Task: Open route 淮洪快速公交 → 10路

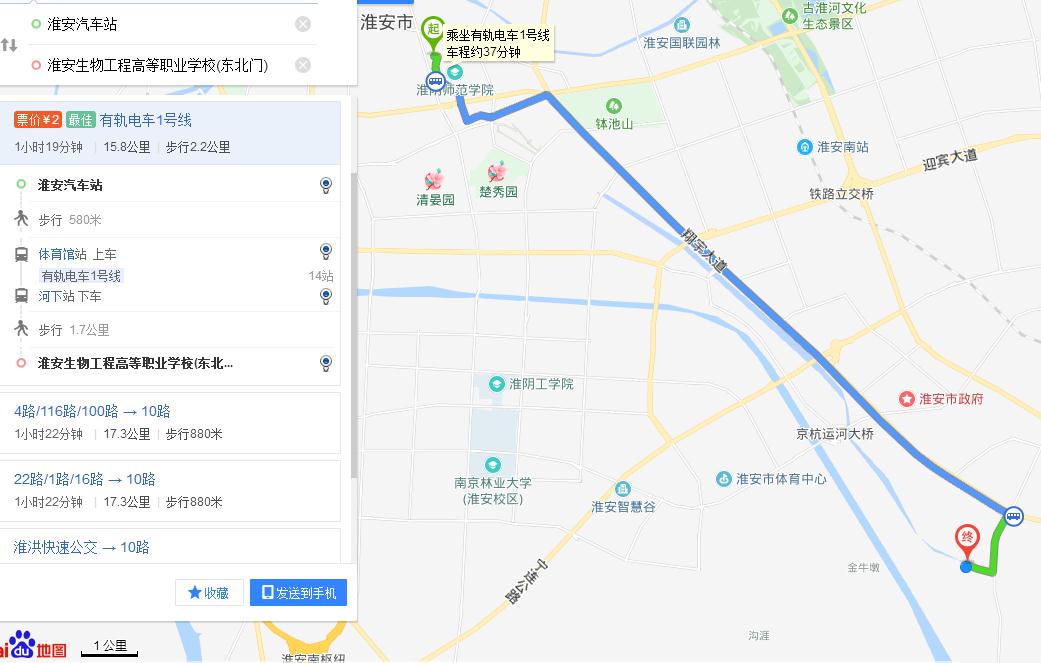Action: coord(82,547)
